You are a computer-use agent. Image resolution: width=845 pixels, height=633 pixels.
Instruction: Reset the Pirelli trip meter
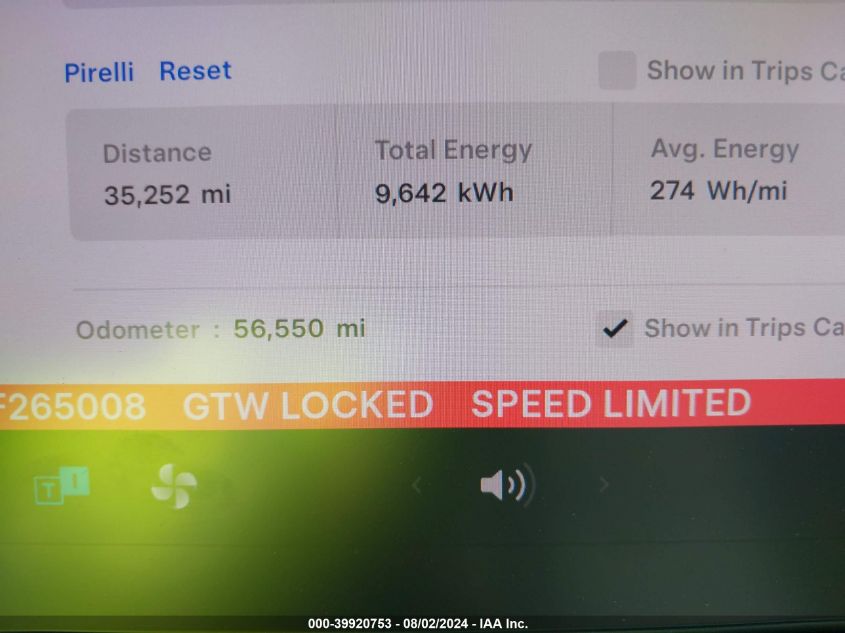coord(195,71)
